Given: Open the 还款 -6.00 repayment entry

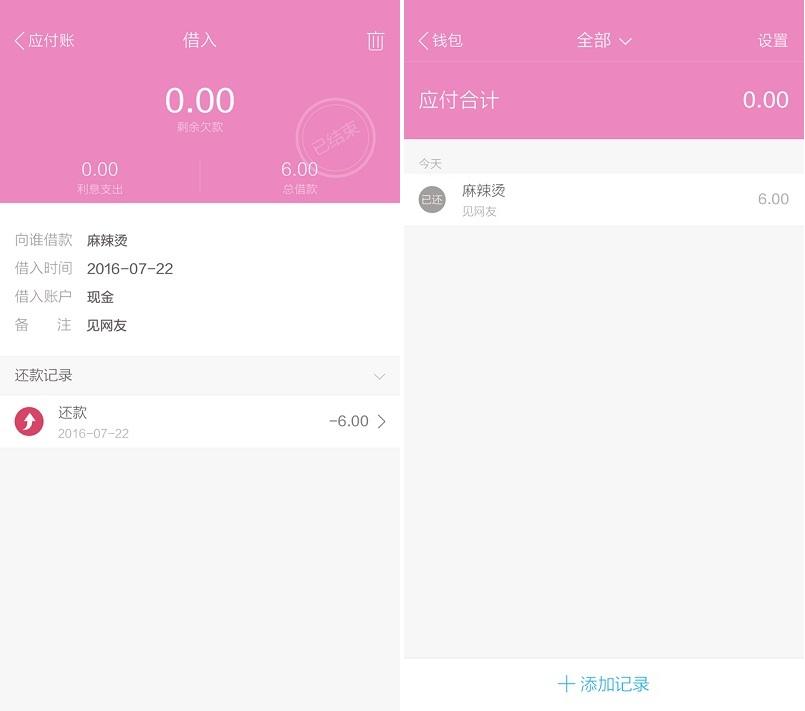Looking at the screenshot, I should pyautogui.click(x=200, y=422).
